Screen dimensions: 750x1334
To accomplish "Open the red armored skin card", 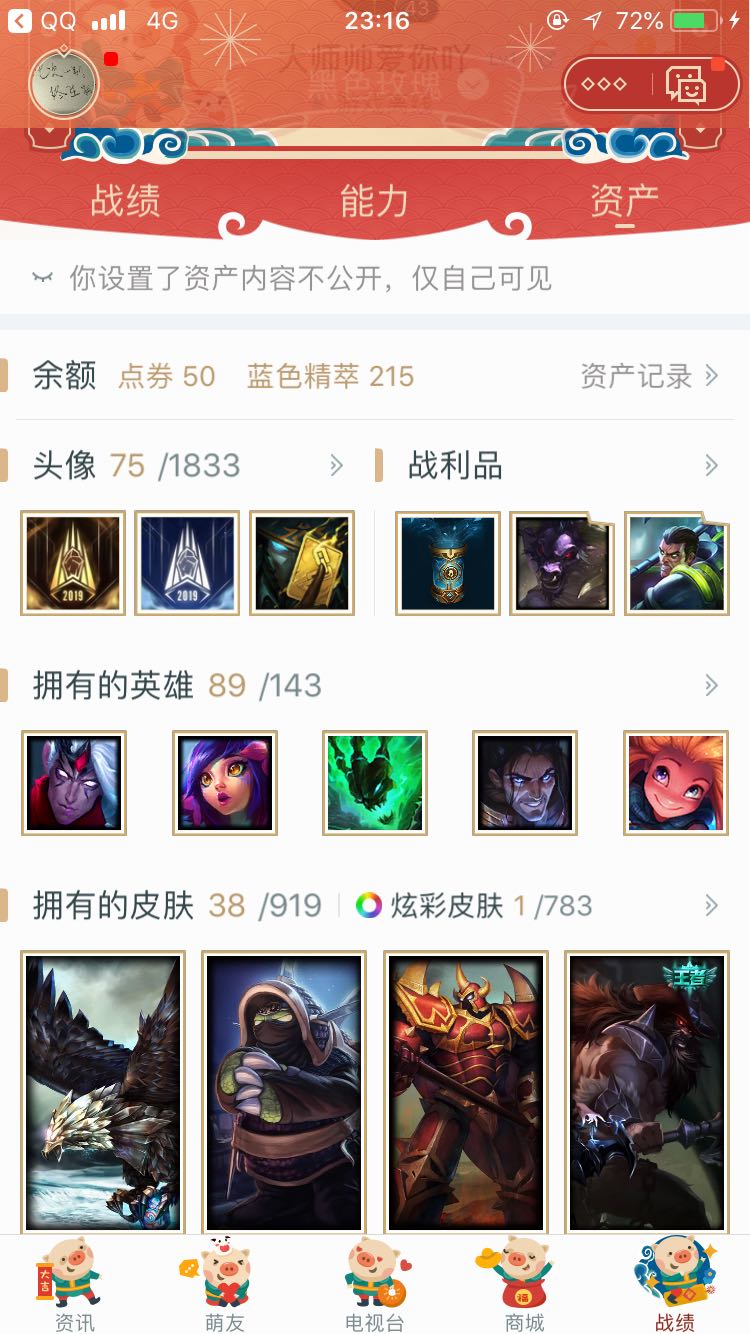I will 466,1092.
